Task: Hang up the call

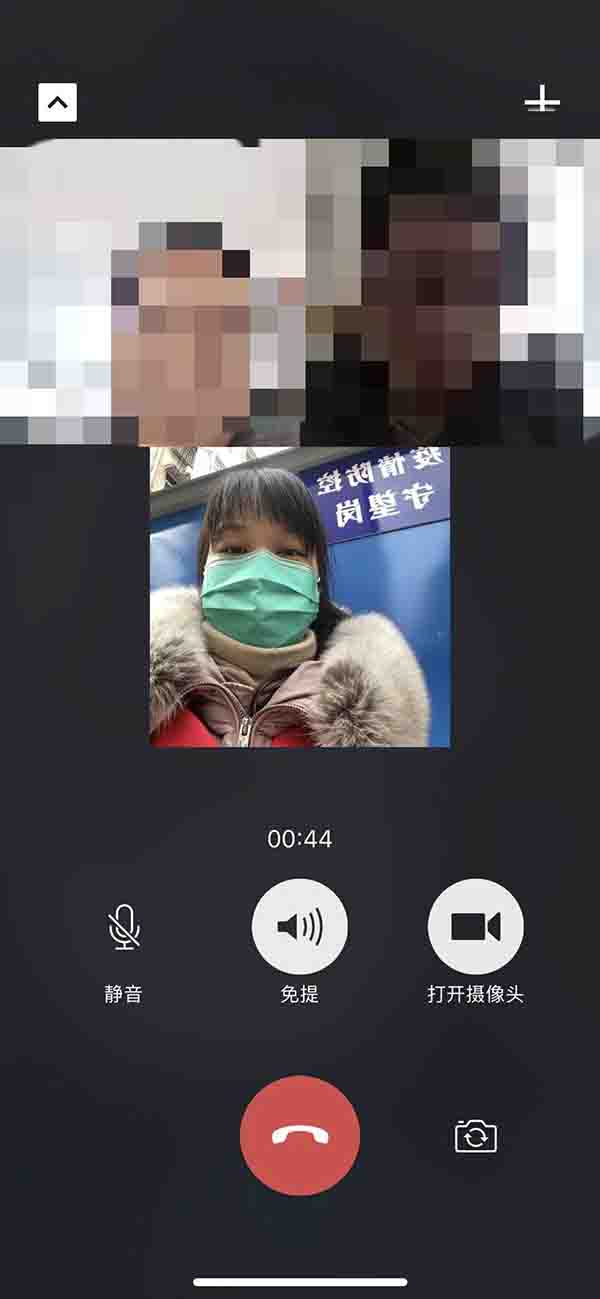Action: (x=300, y=1135)
